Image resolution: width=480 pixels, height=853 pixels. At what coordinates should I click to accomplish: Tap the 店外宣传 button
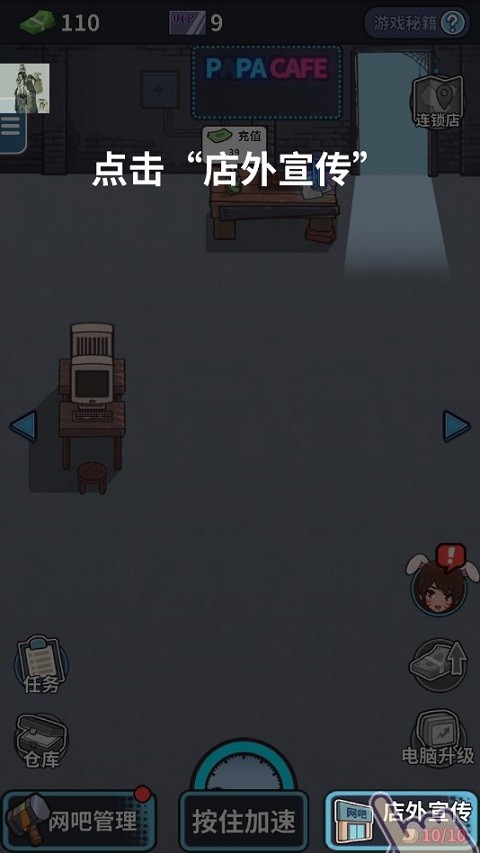(402, 820)
